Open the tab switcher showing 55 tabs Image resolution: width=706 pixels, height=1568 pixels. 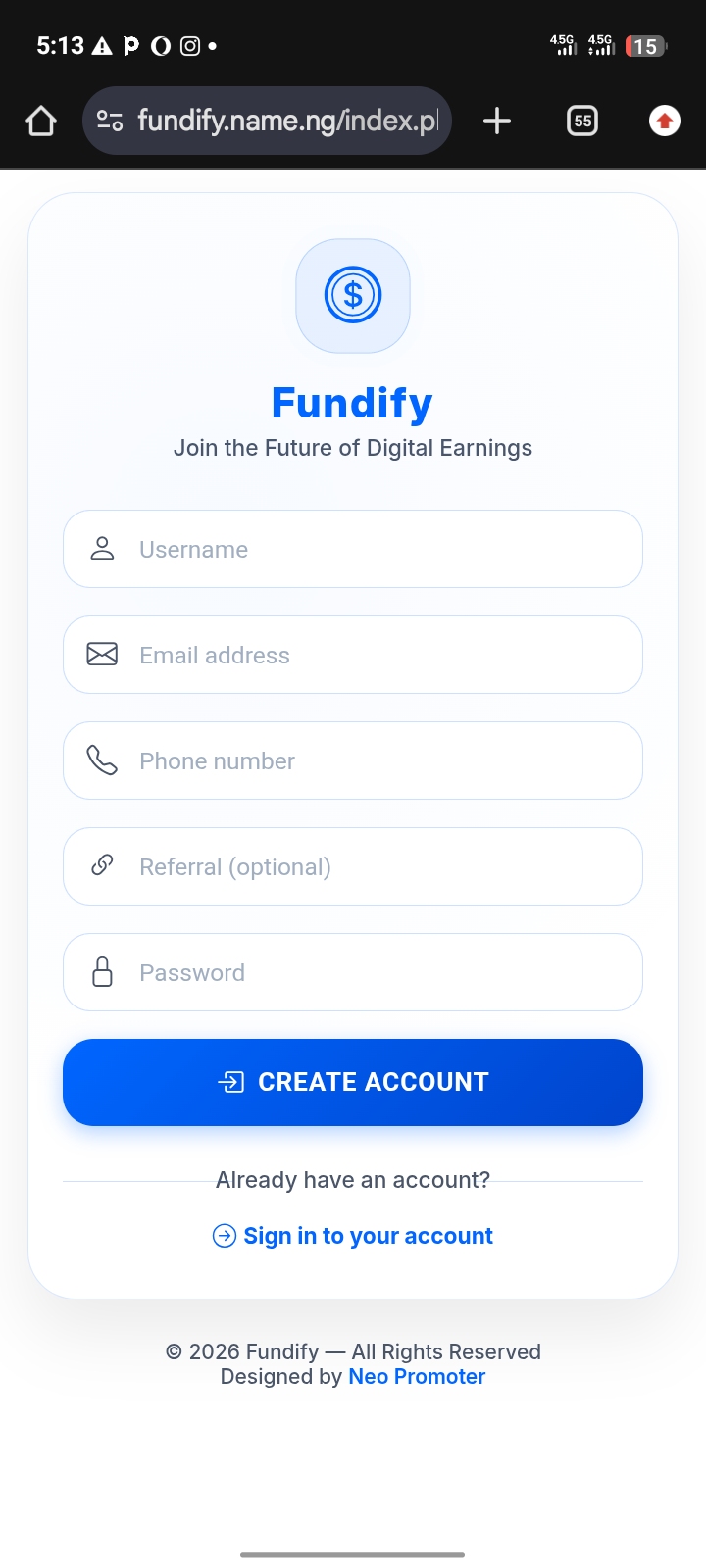tap(582, 121)
